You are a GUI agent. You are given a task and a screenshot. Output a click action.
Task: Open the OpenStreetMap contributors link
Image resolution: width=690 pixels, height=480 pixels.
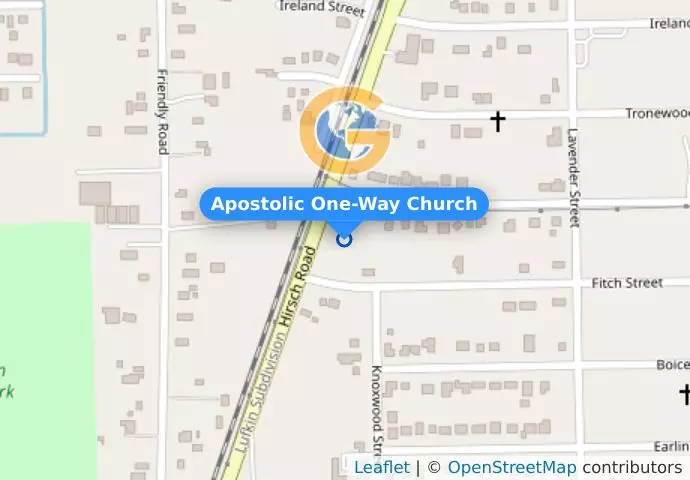pos(511,467)
